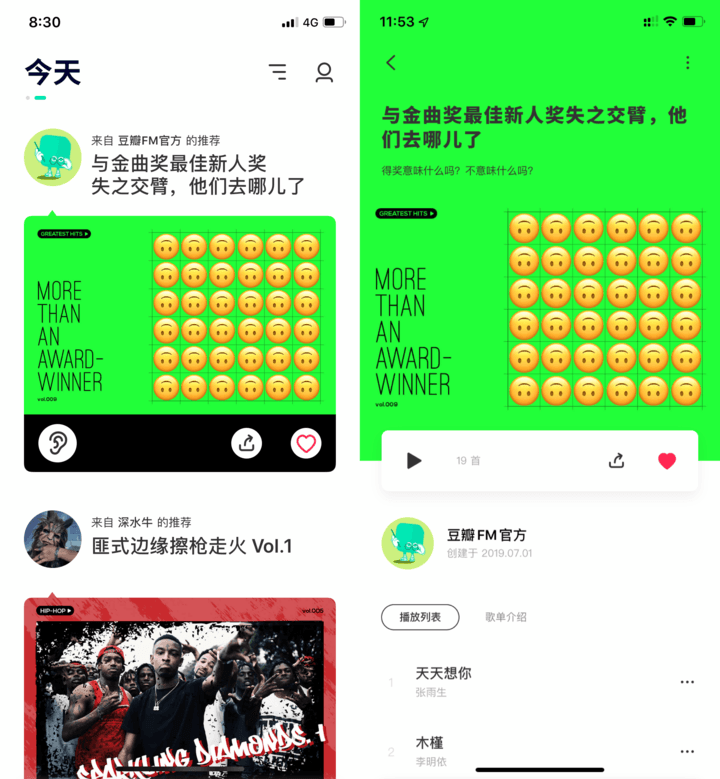Screen dimensions: 720x779
Task: Go back from the playlist page
Action: coord(391,63)
